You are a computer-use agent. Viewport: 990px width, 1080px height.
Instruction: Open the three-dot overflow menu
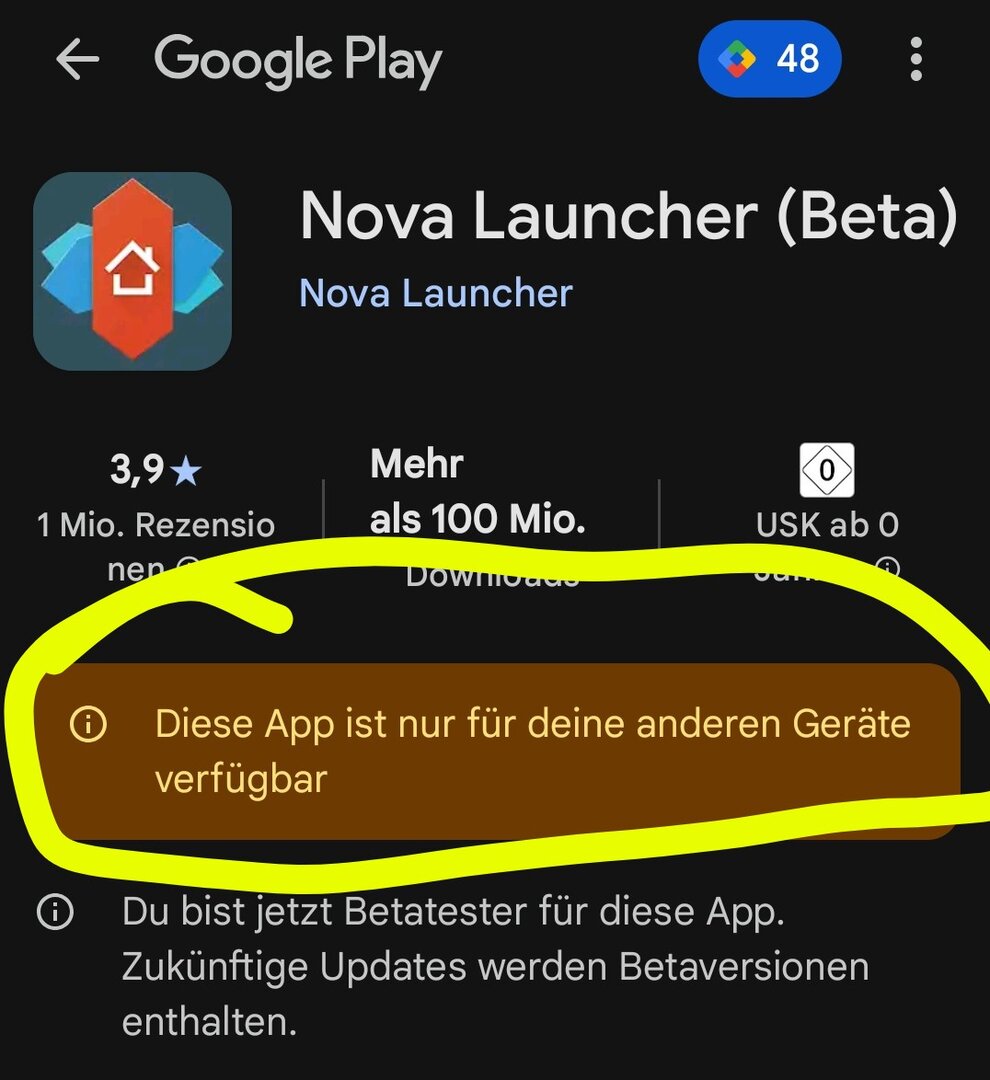tap(916, 60)
